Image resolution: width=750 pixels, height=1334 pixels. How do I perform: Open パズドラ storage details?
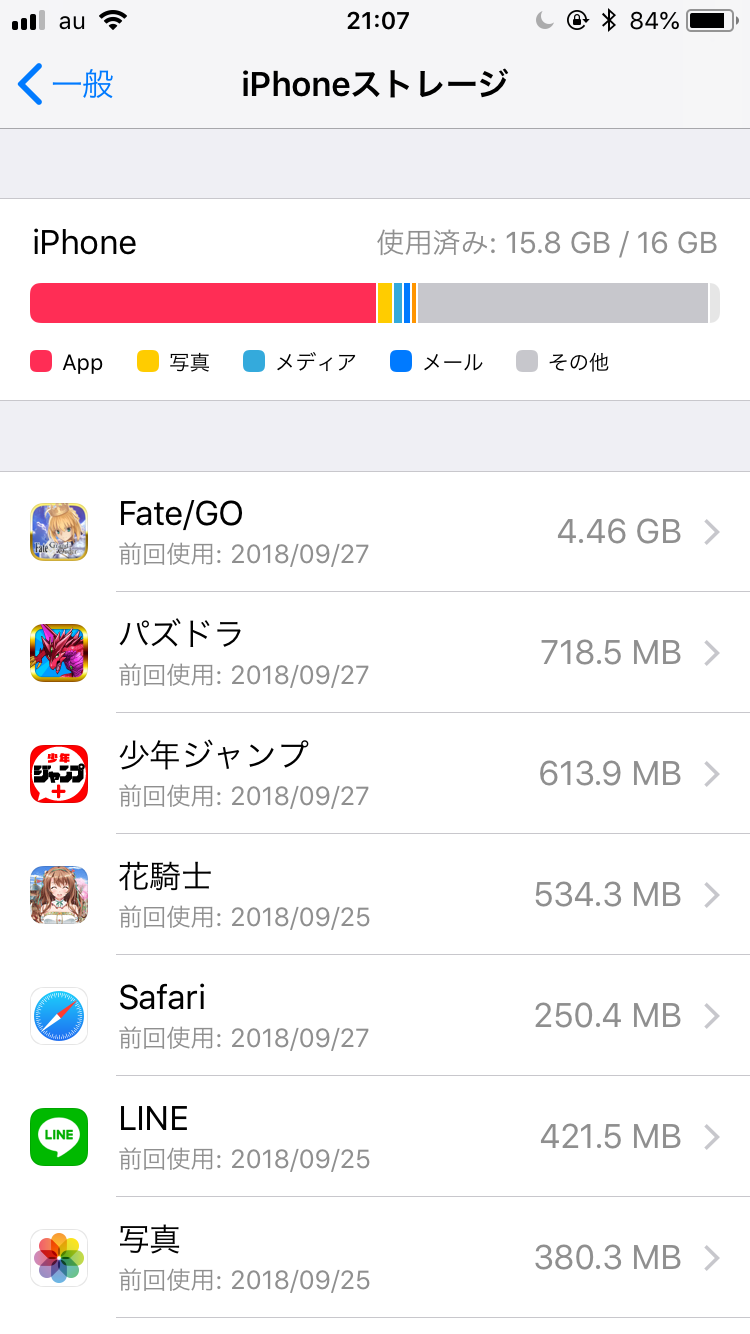(x=375, y=653)
